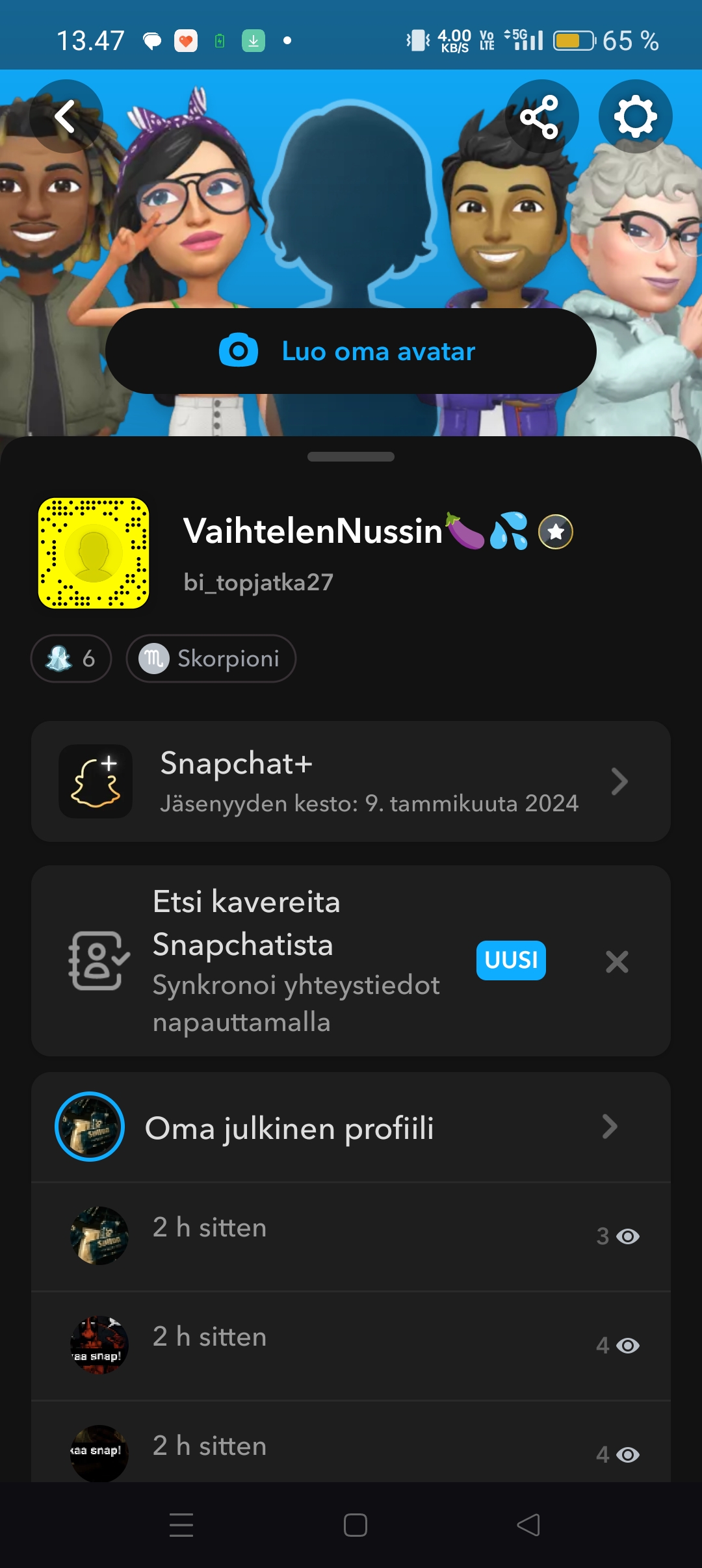Share the profile via share icon
The height and width of the screenshot is (1568, 702).
541,117
